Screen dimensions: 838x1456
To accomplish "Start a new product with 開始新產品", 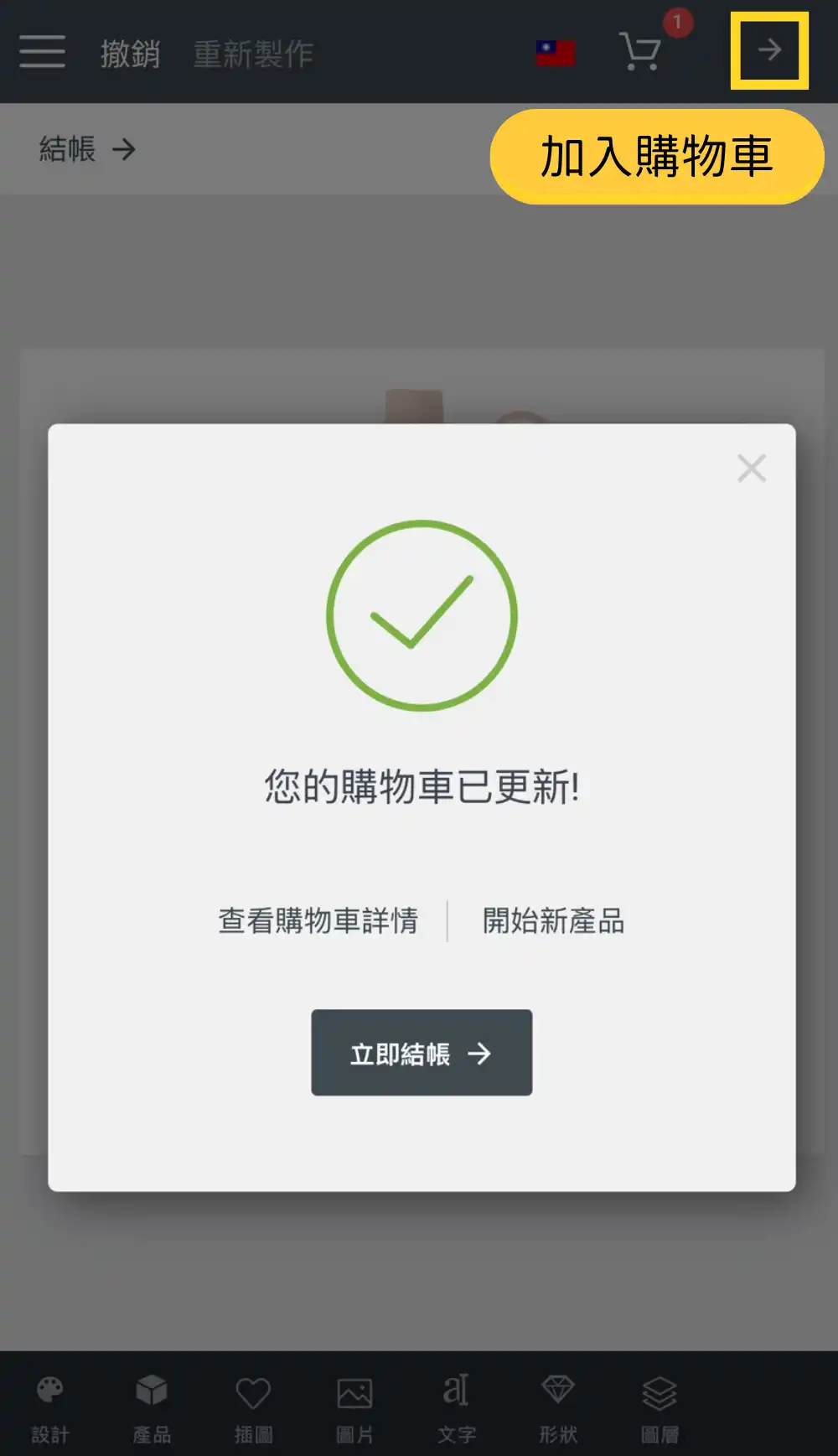I will pyautogui.click(x=553, y=920).
